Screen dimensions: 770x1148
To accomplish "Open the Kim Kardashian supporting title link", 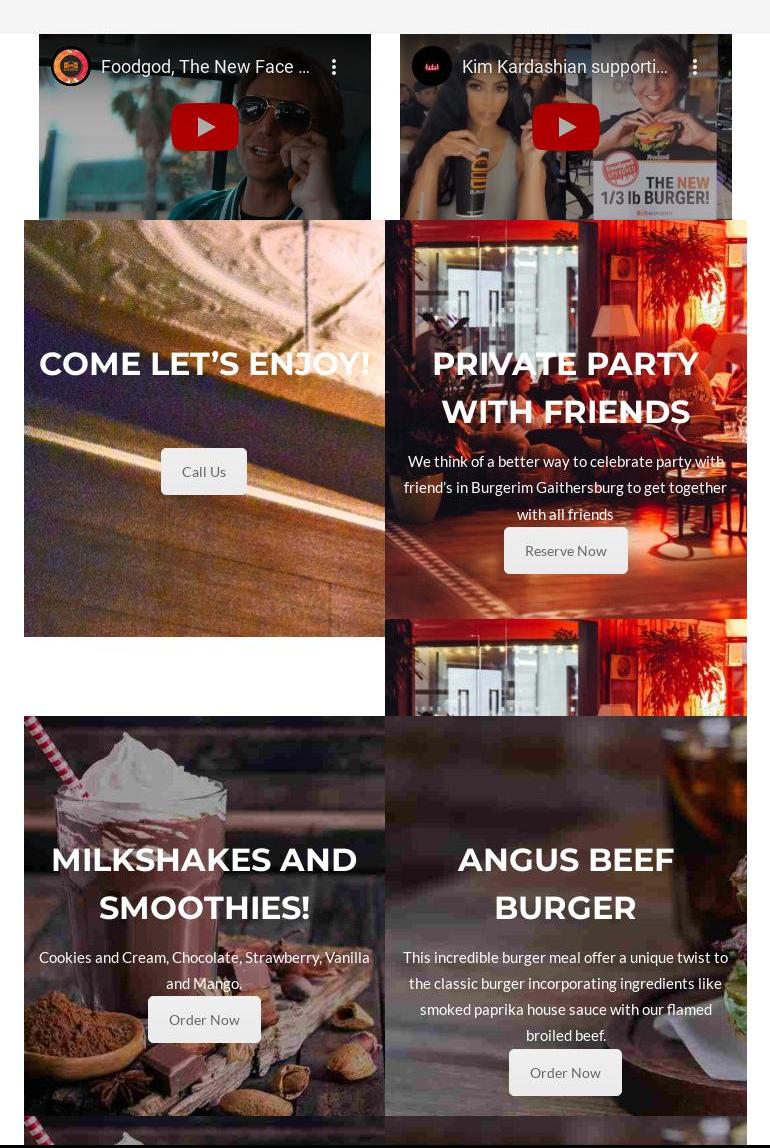I will [564, 67].
